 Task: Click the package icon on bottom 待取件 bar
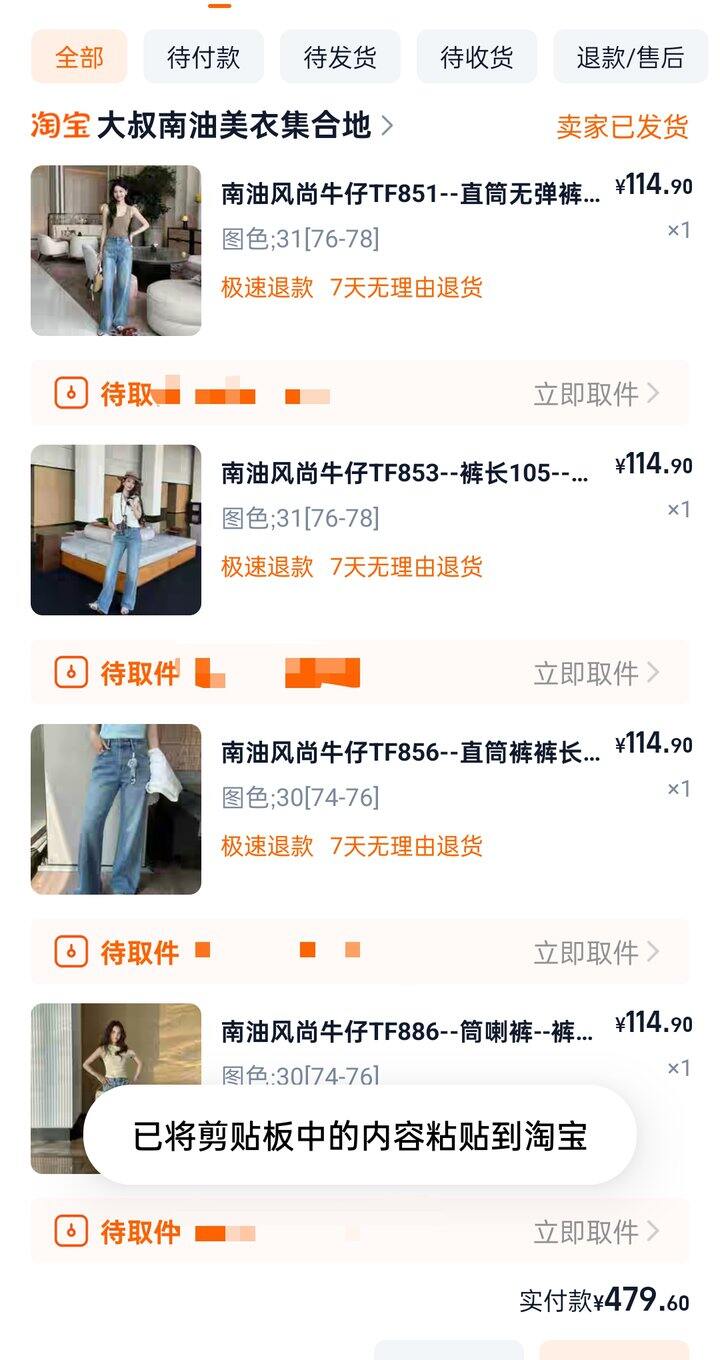(x=69, y=1232)
